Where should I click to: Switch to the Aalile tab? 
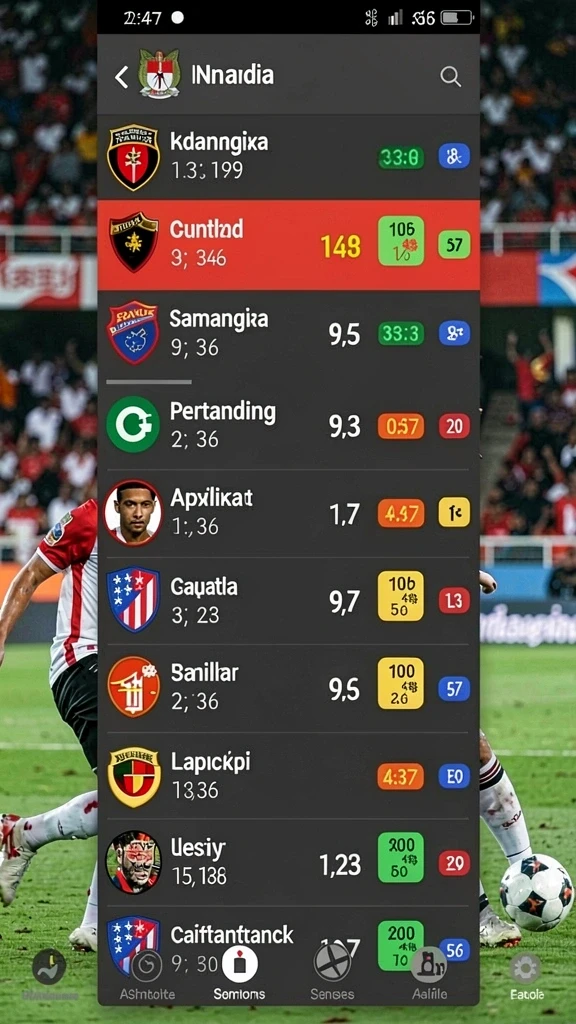pyautogui.click(x=430, y=975)
